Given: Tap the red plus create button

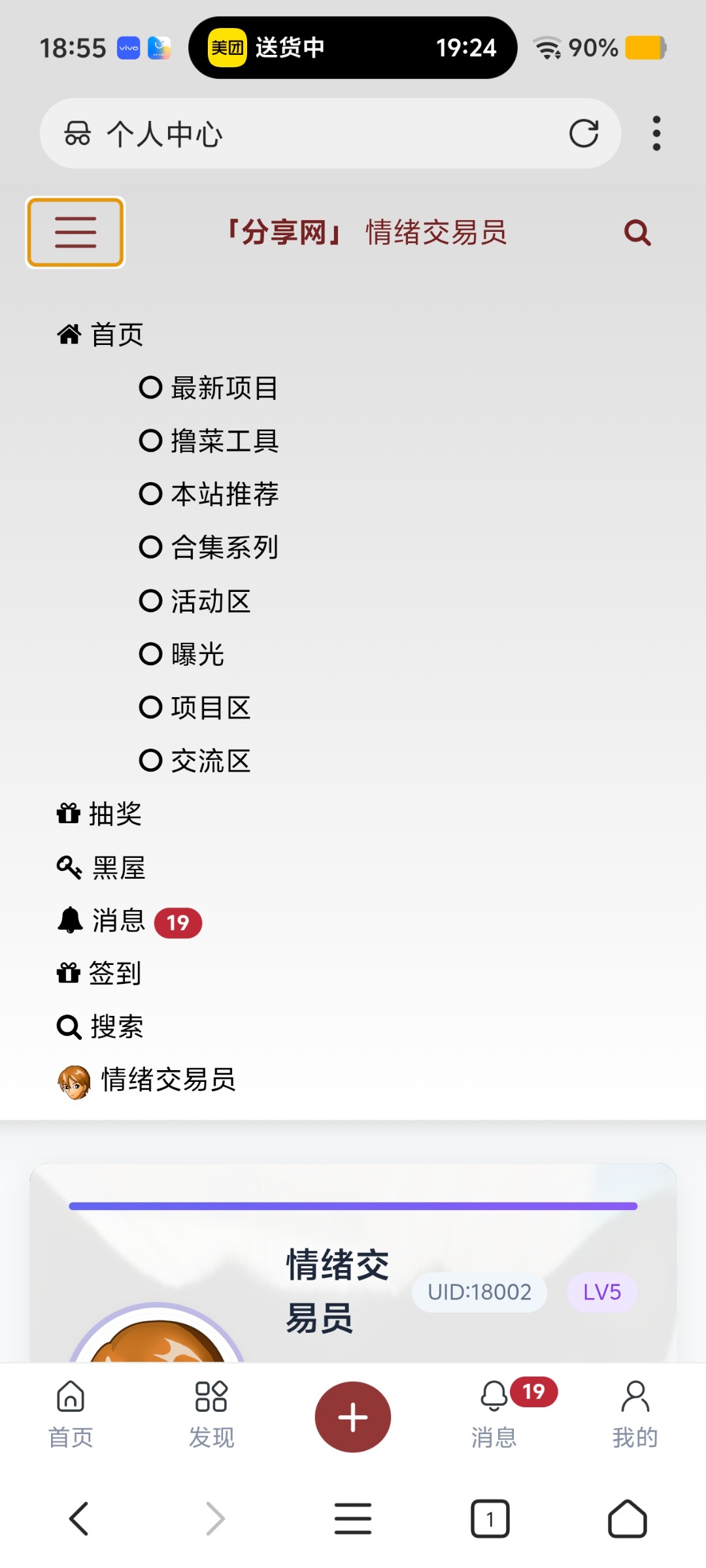Looking at the screenshot, I should coord(353,1416).
